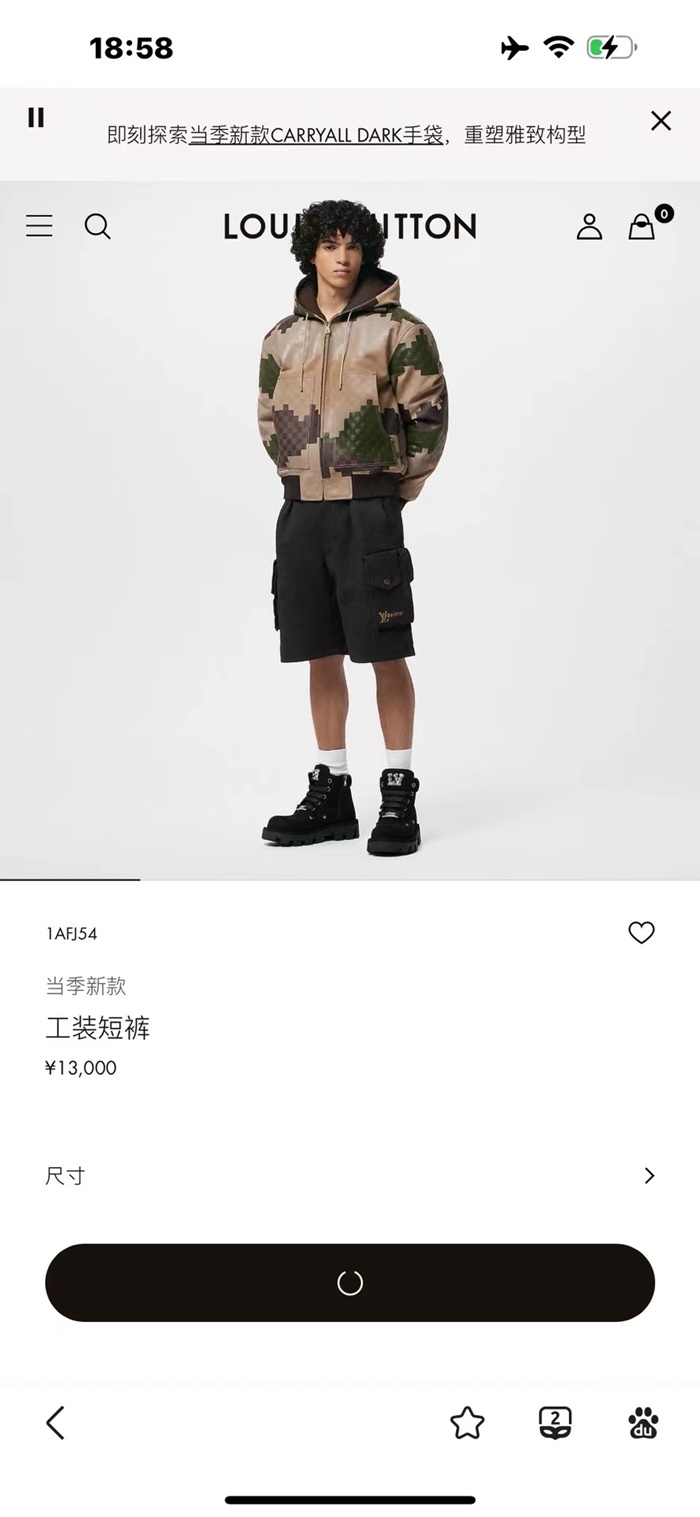The image size is (700, 1517).
Task: Dismiss the top promotional banner
Action: pyautogui.click(x=661, y=121)
